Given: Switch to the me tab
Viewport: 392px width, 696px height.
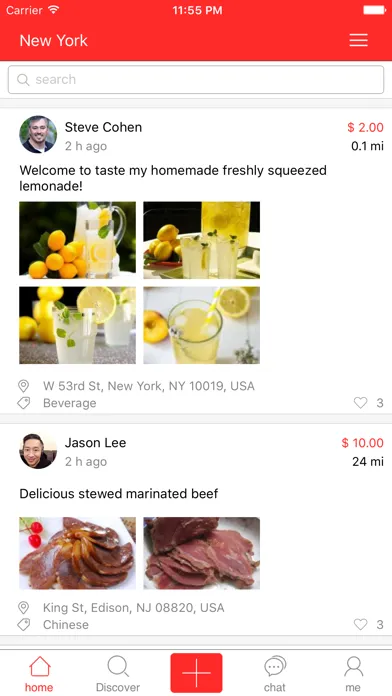Looking at the screenshot, I should 353,673.
